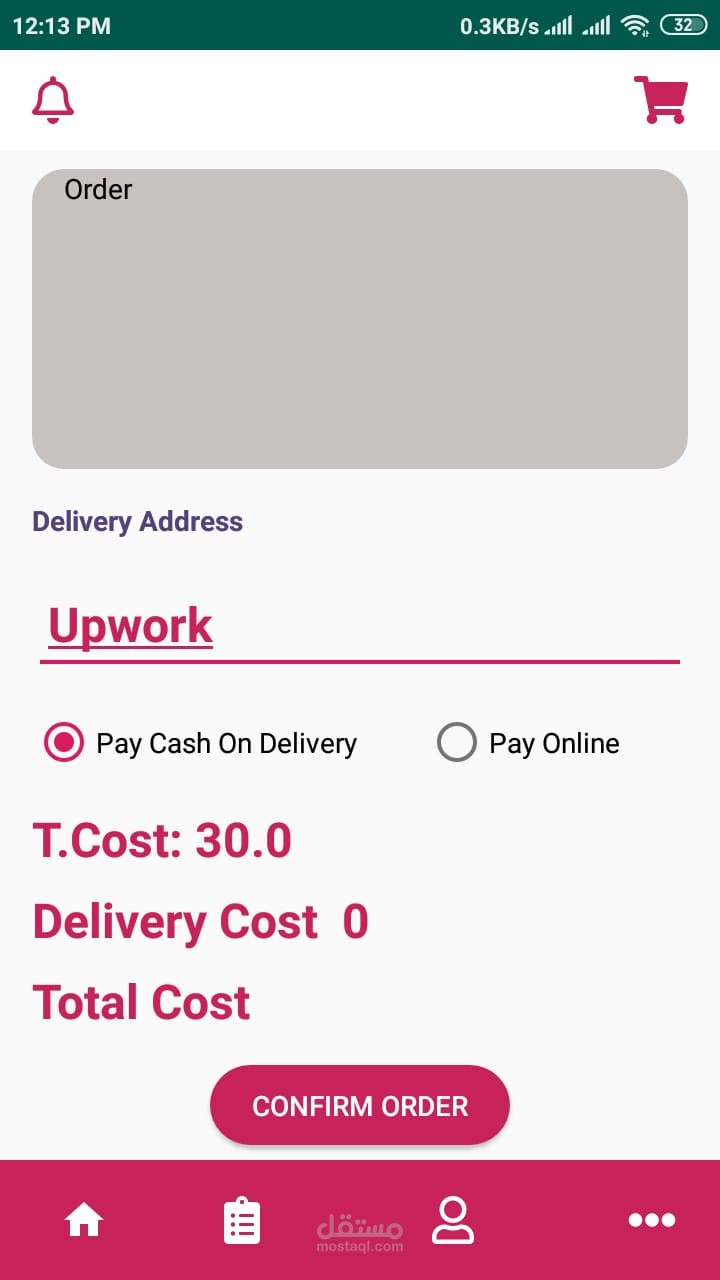Confirm the order
Screen dimensions: 720x1280
[360, 1105]
